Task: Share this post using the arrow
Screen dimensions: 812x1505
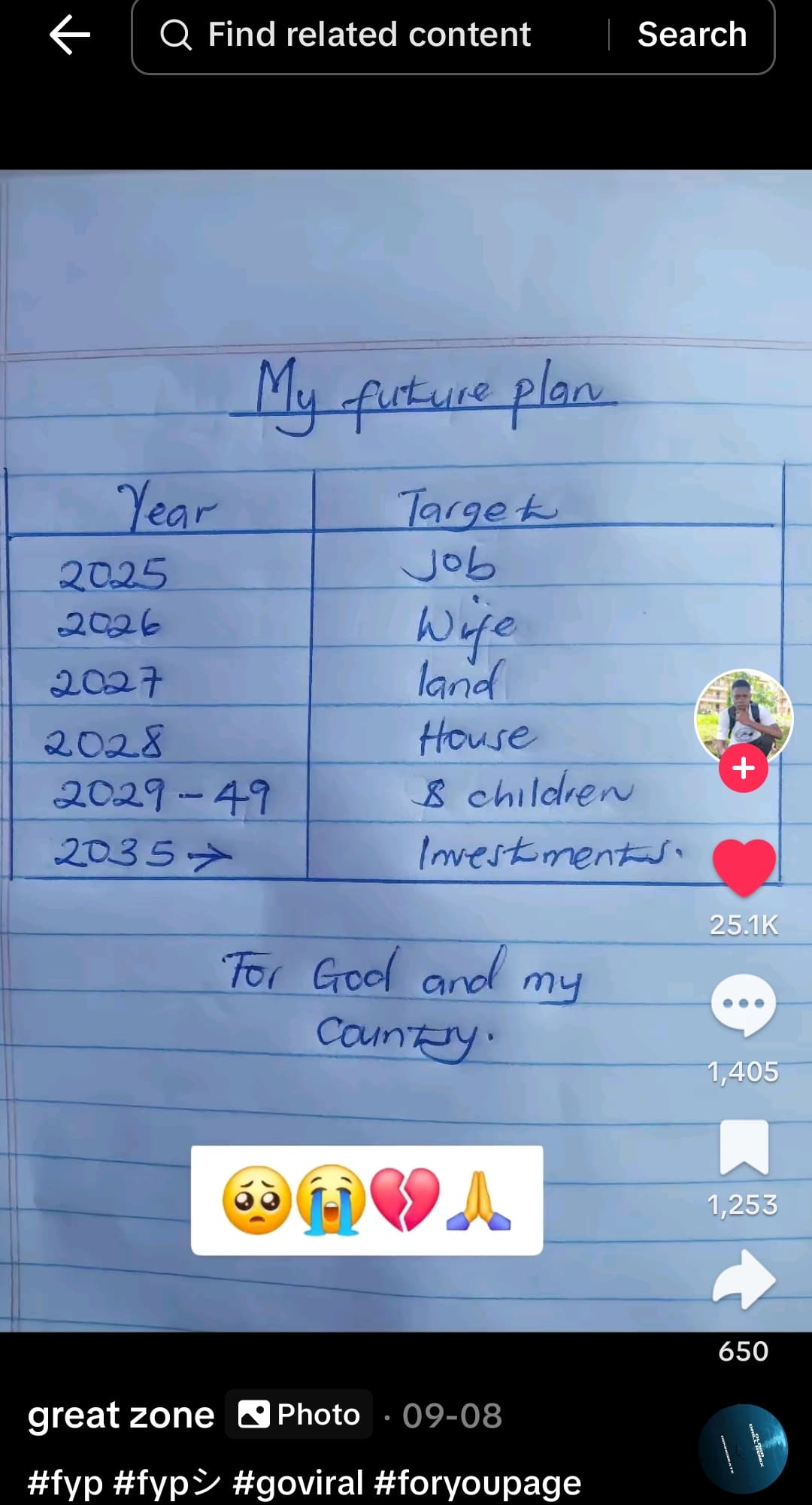Action: pos(744,1279)
